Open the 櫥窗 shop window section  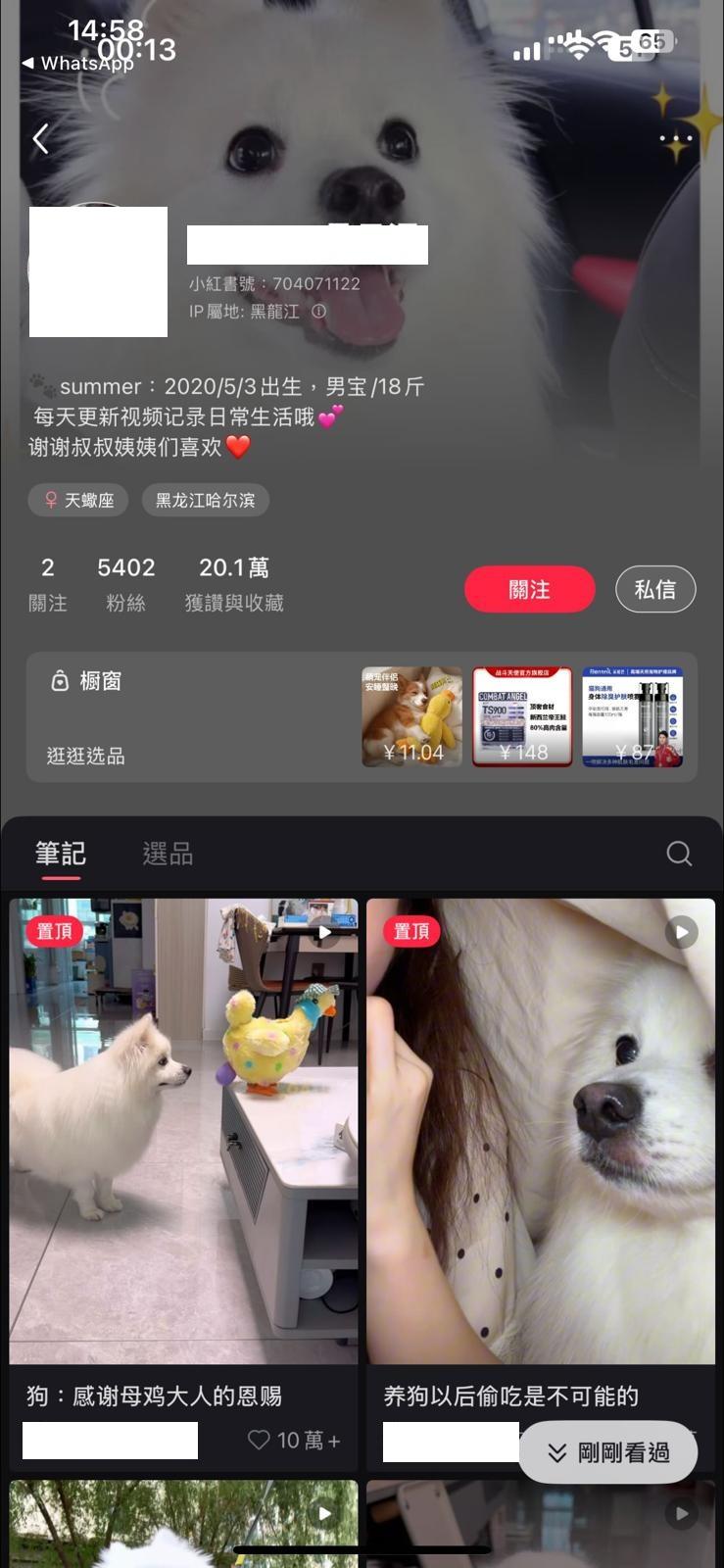[86, 681]
